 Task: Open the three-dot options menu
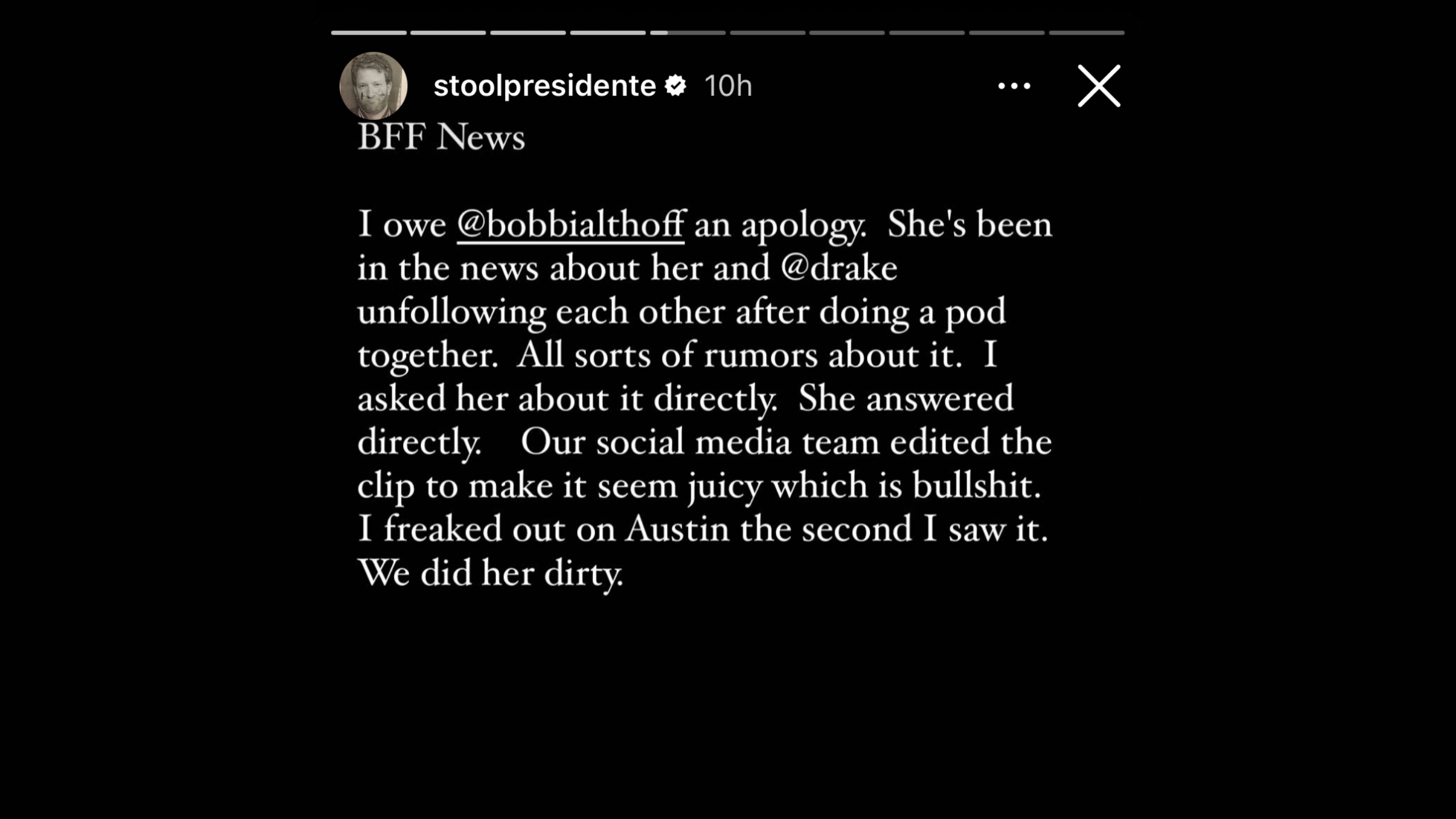point(1014,86)
